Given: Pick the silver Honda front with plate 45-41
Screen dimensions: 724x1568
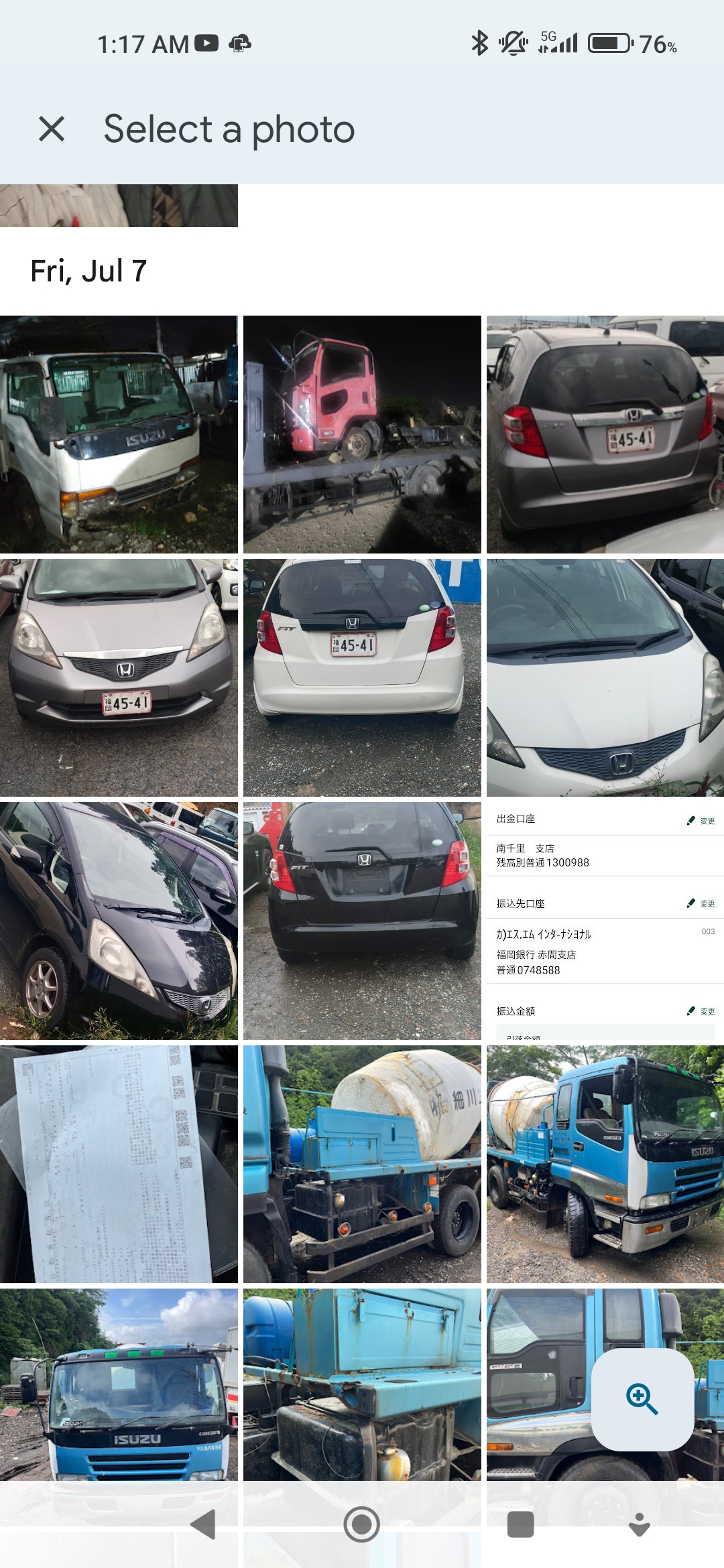Looking at the screenshot, I should click(119, 677).
